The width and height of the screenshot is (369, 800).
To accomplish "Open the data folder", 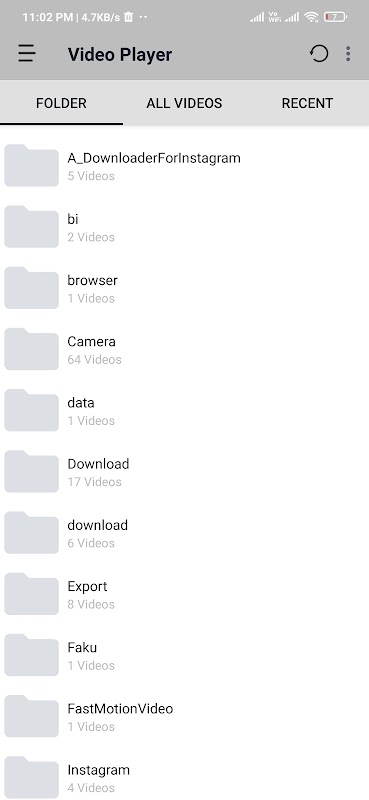I will (x=184, y=411).
